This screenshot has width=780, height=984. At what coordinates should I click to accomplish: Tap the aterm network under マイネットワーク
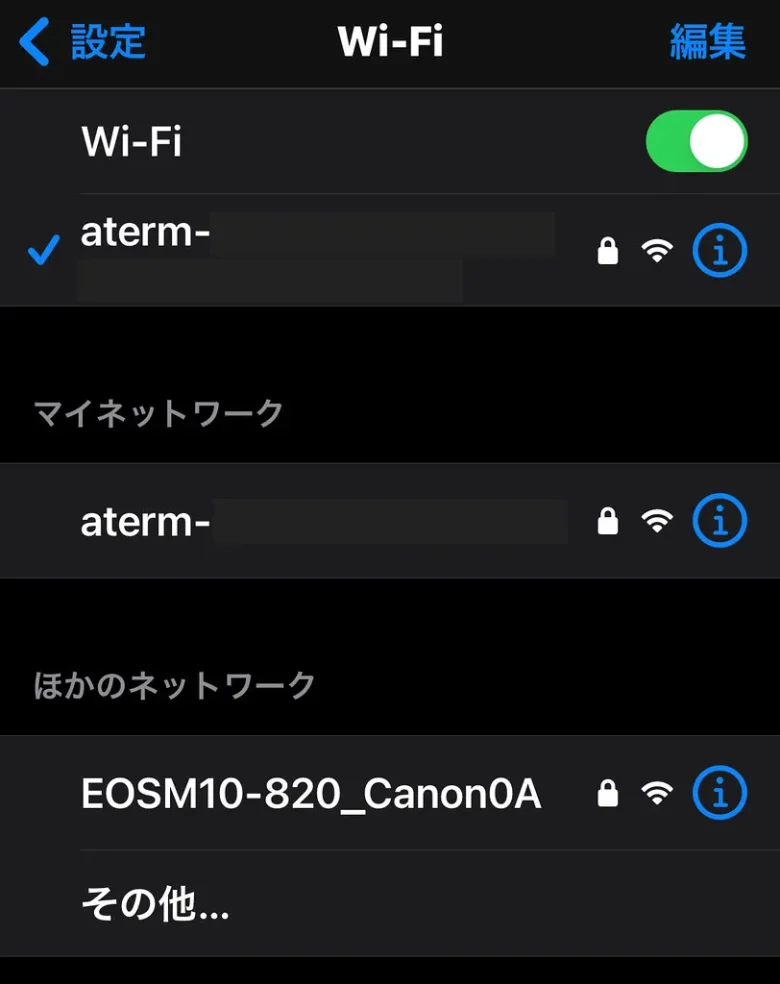[x=300, y=520]
